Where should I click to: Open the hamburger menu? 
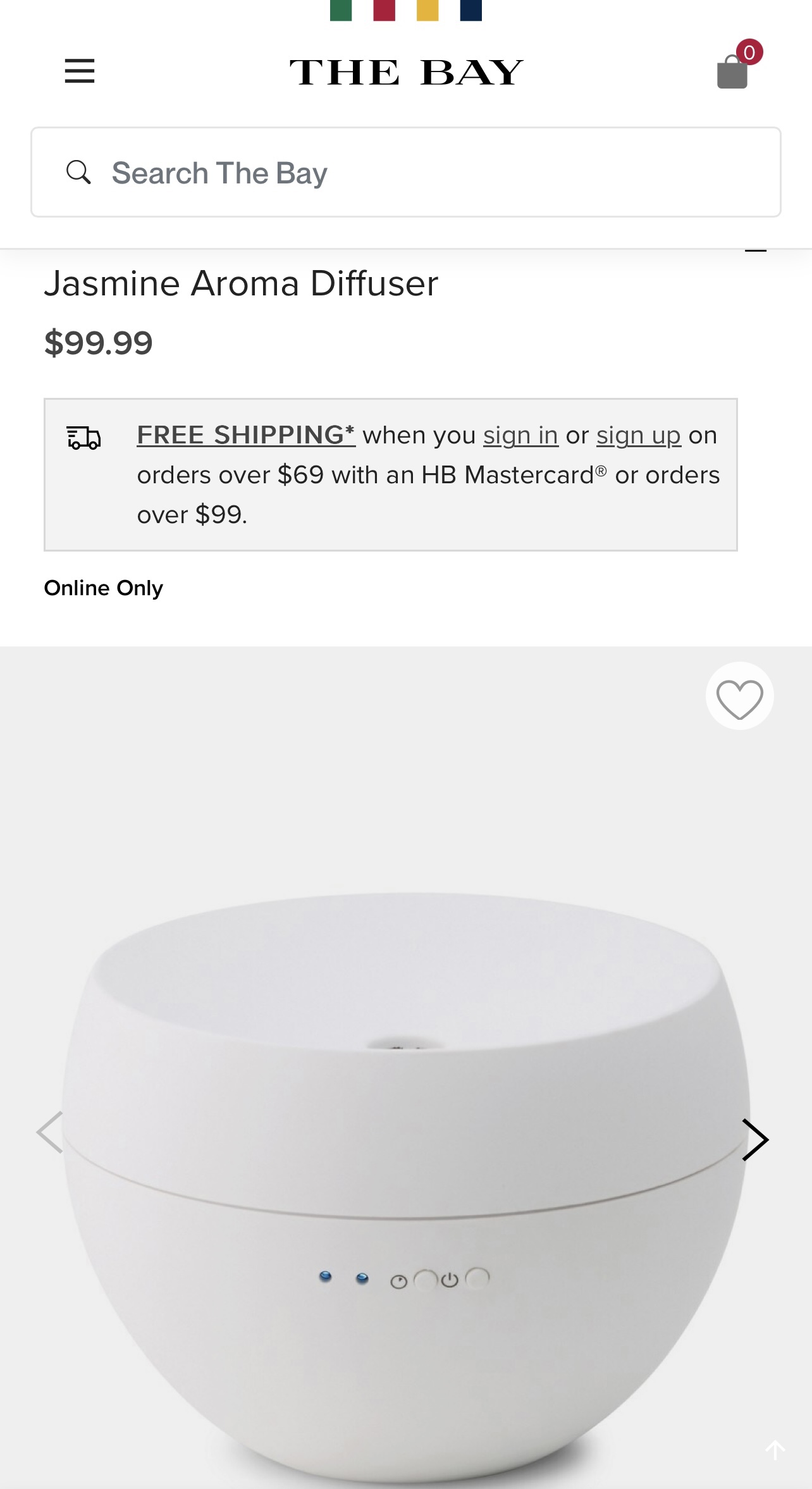click(x=80, y=71)
